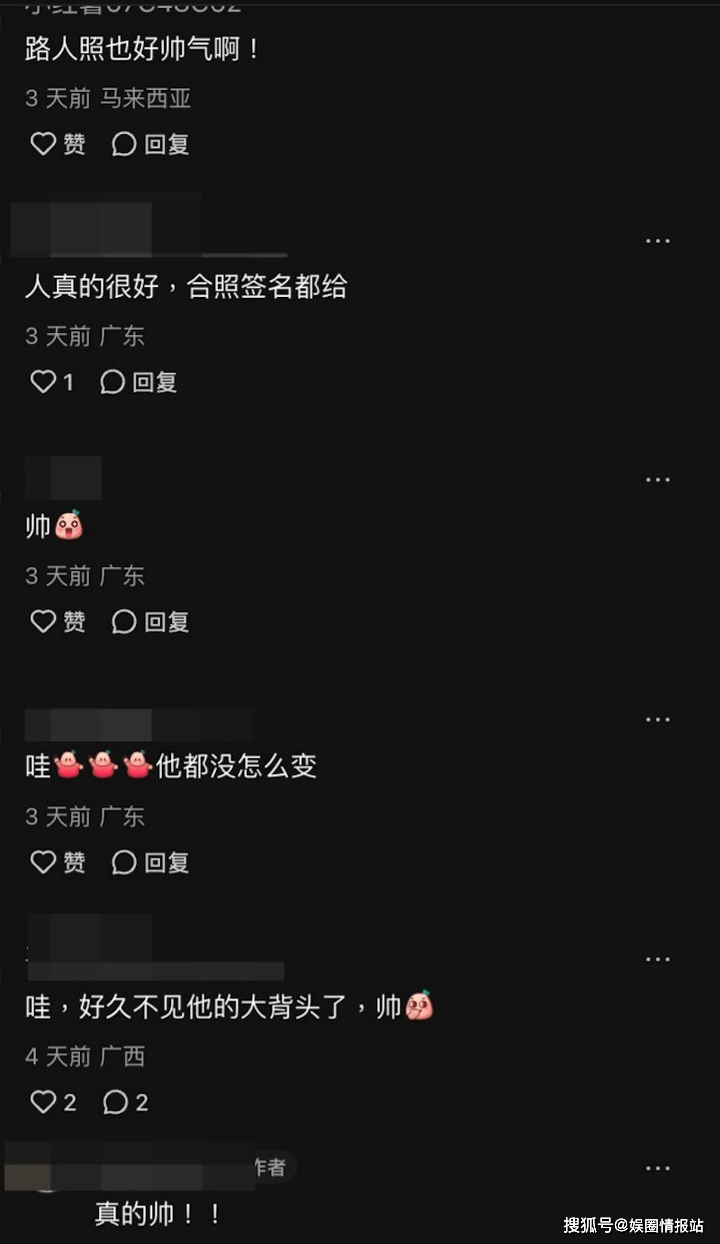Viewport: 720px width, 1244px height.
Task: Reply to the 帅 emoji comment
Action: click(x=151, y=621)
